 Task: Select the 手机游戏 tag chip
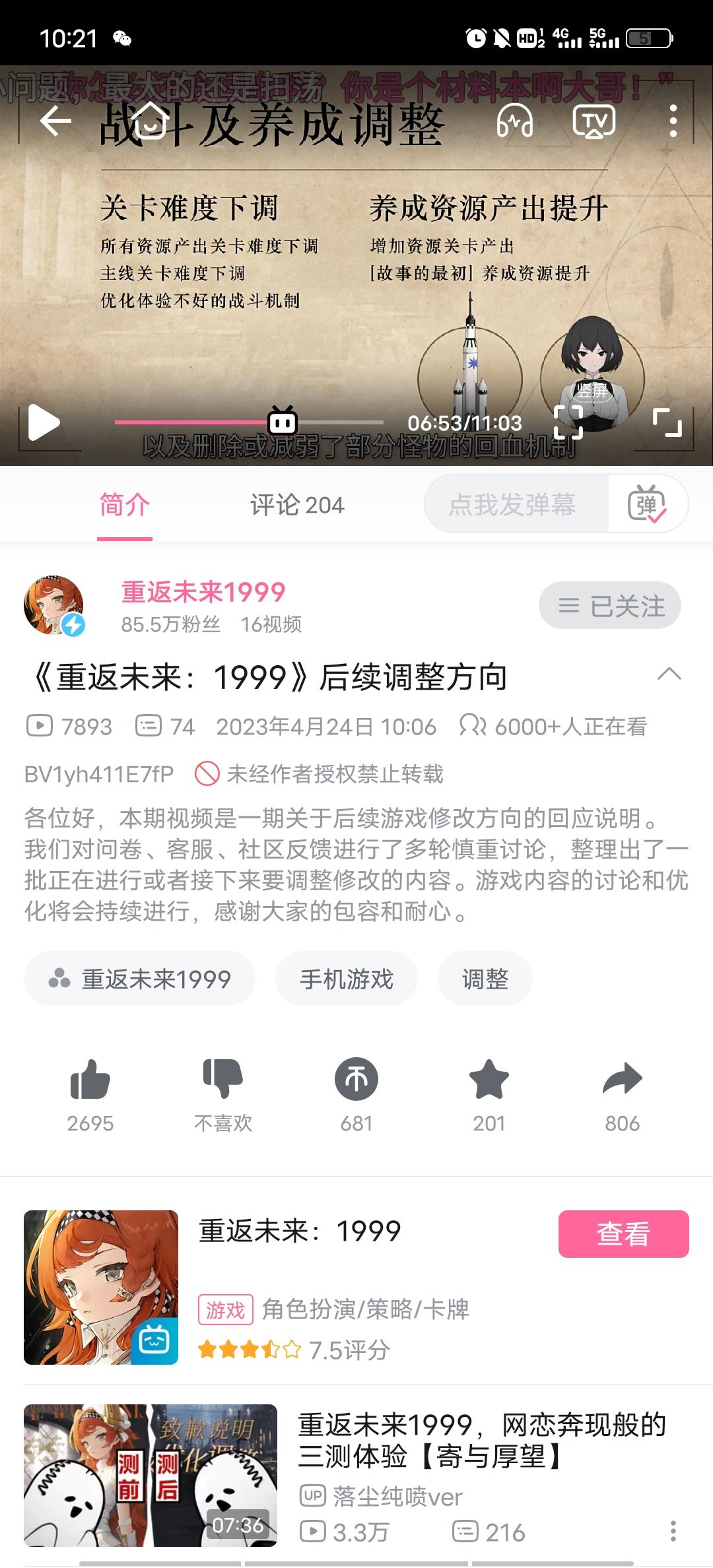pos(347,979)
